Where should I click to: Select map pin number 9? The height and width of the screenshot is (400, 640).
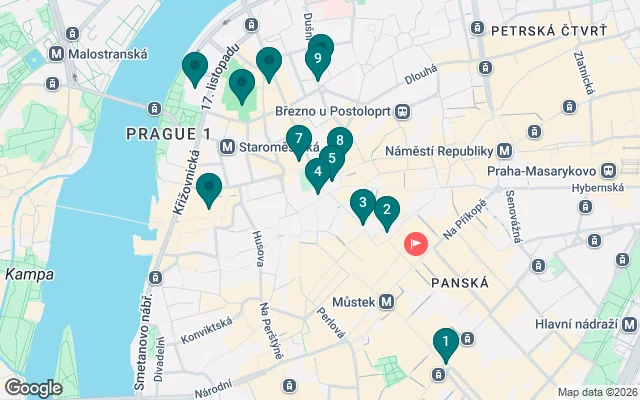[x=317, y=60]
